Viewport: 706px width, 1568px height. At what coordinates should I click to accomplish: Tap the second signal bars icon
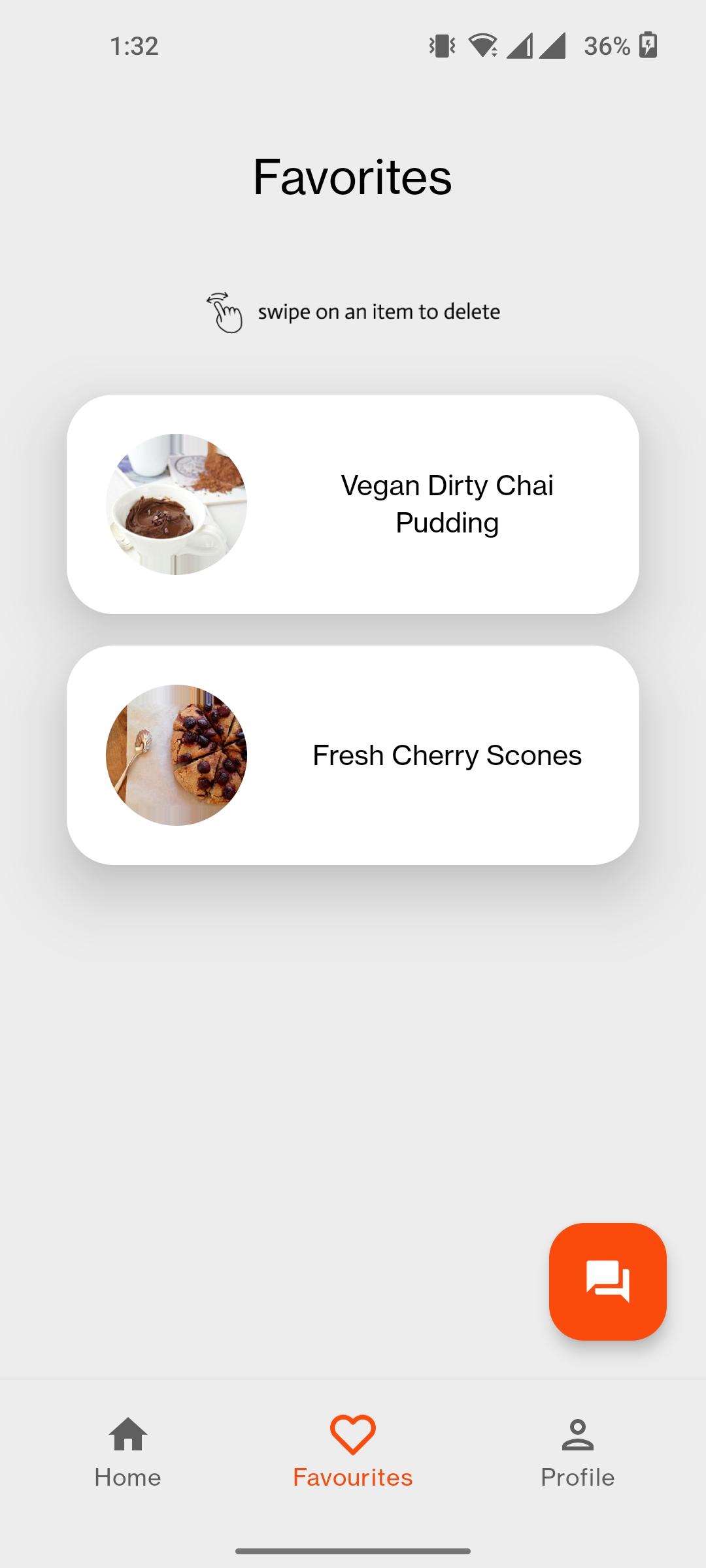tap(553, 46)
